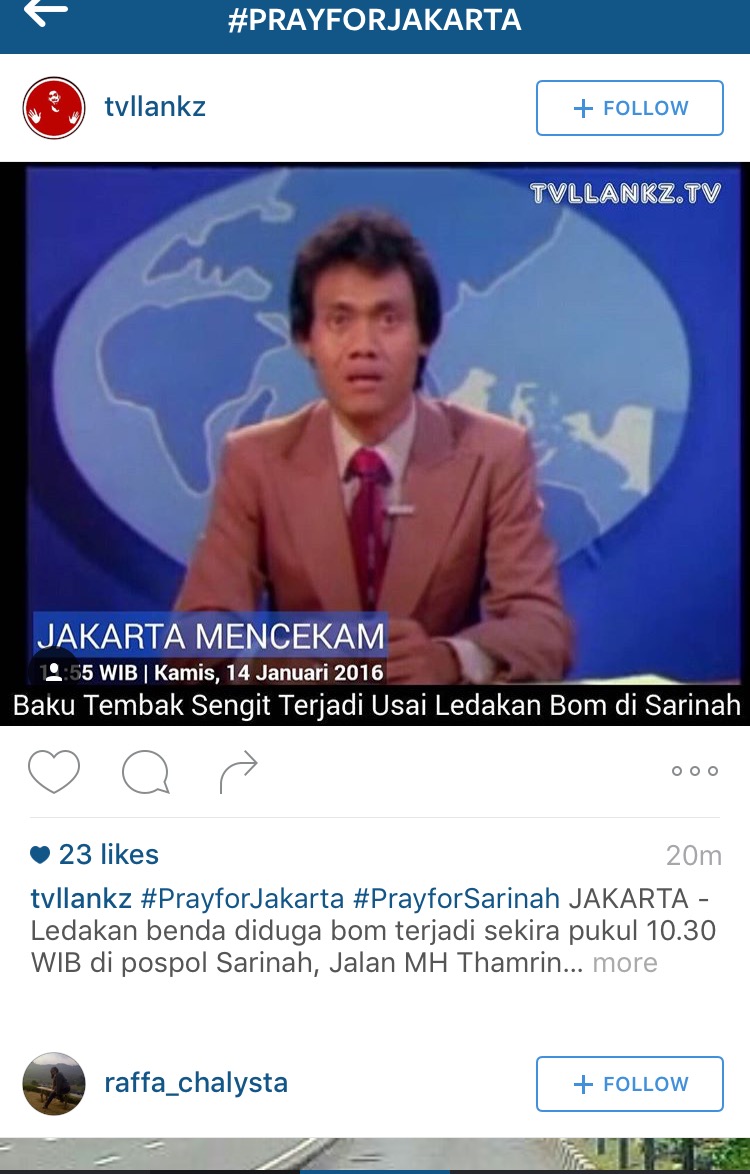750x1174 pixels.
Task: Comment on the tvllankz post
Action: coord(146,772)
